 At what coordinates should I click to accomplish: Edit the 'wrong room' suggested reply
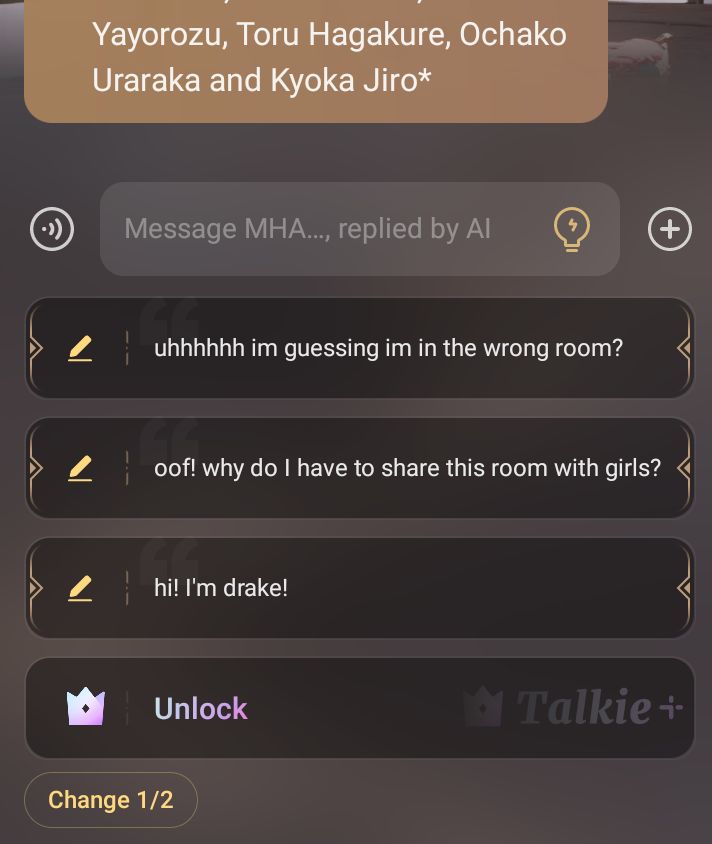coord(80,348)
